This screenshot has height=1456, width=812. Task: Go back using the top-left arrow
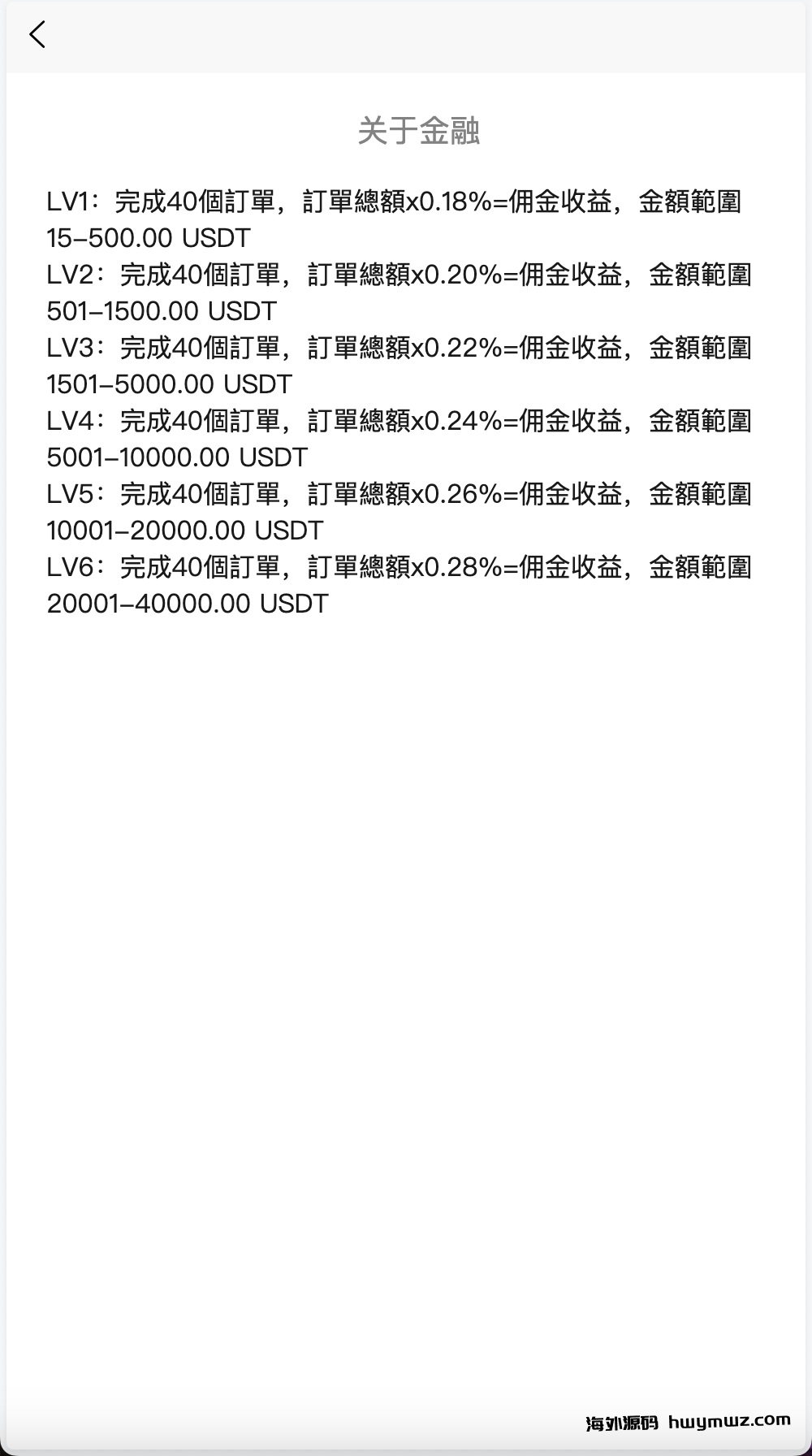coord(37,34)
